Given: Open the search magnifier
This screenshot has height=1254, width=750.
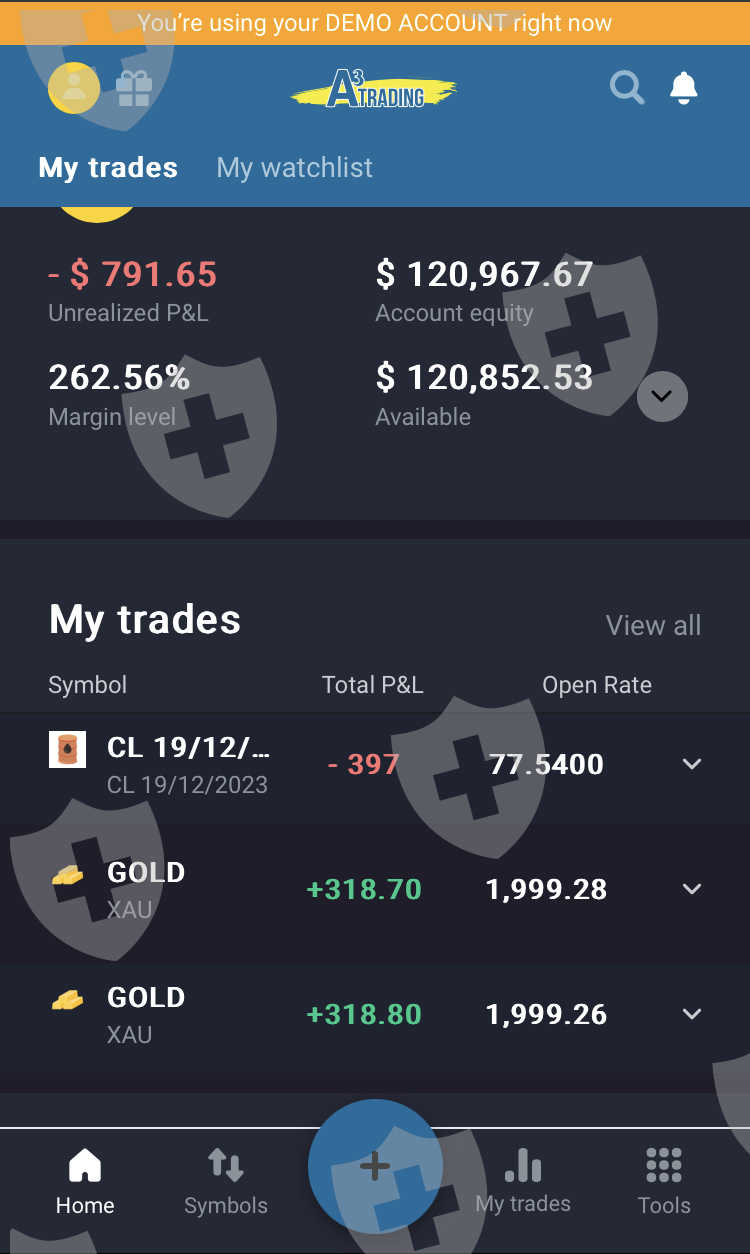Looking at the screenshot, I should pyautogui.click(x=627, y=88).
